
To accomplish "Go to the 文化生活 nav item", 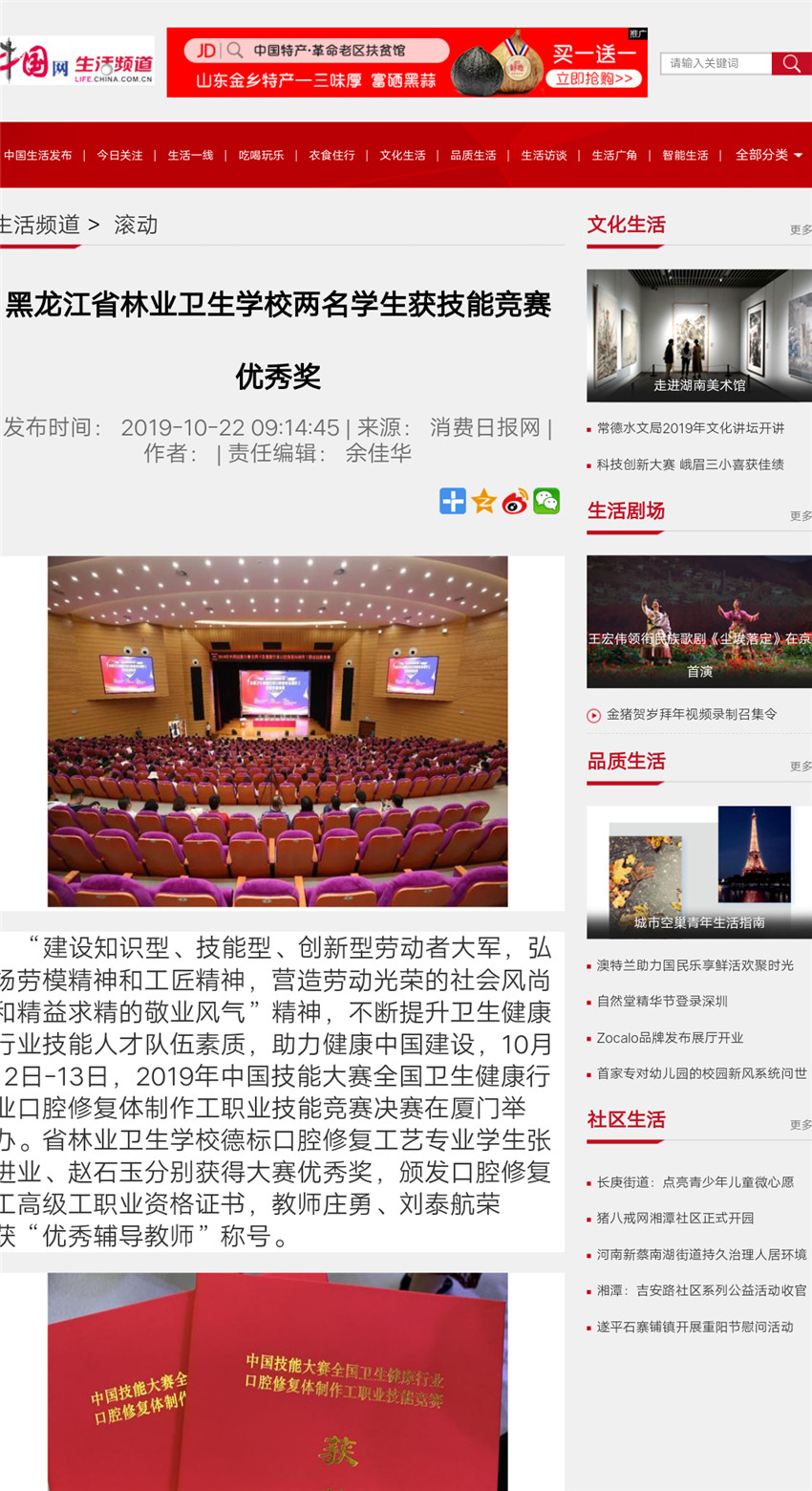I will point(402,155).
